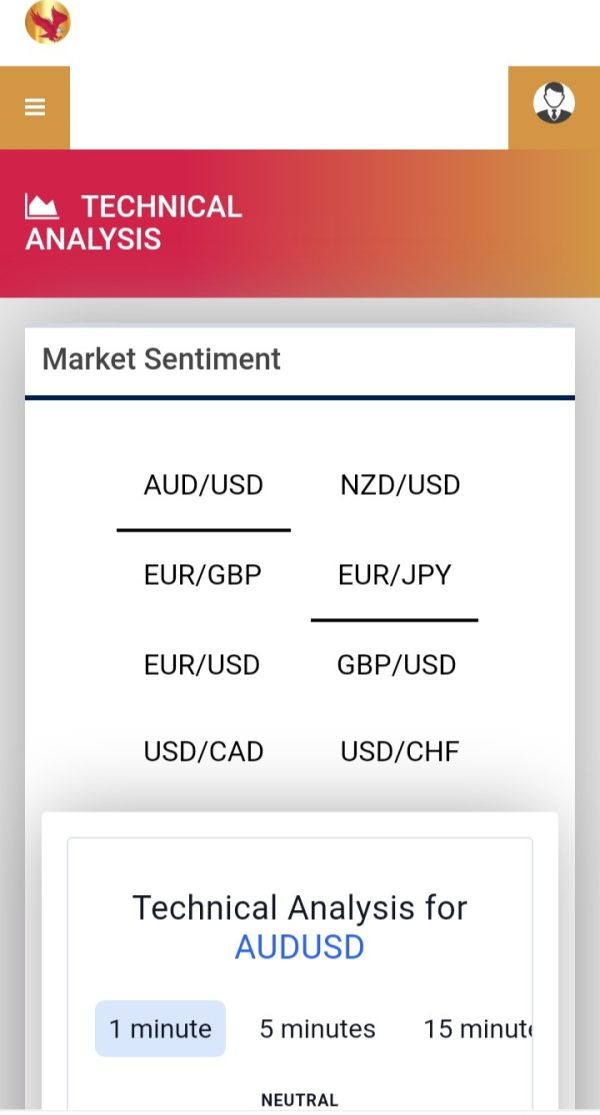Switch to the NZD/USD pair

(400, 486)
